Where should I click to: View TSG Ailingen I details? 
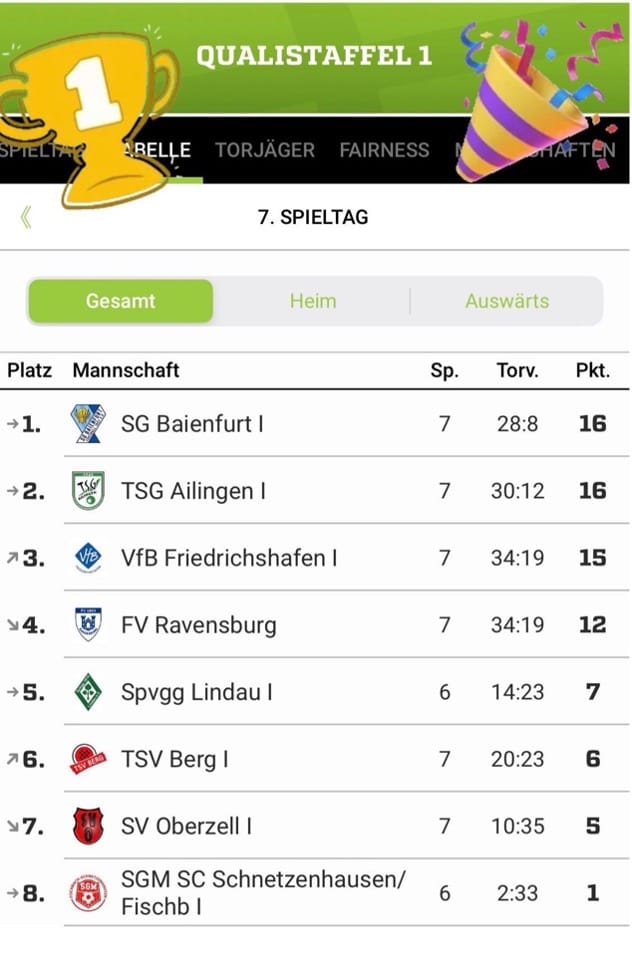click(192, 491)
